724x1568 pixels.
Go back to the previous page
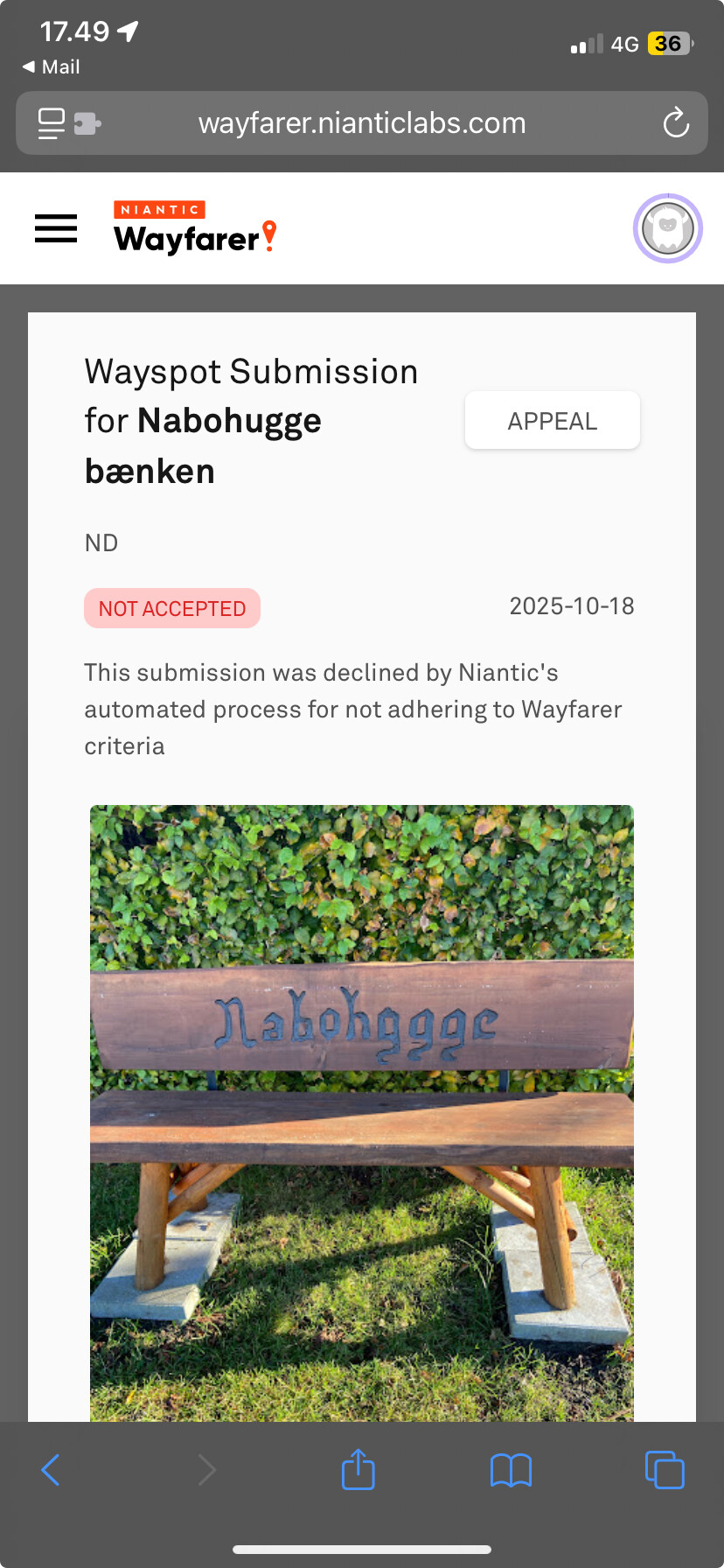[x=51, y=1470]
